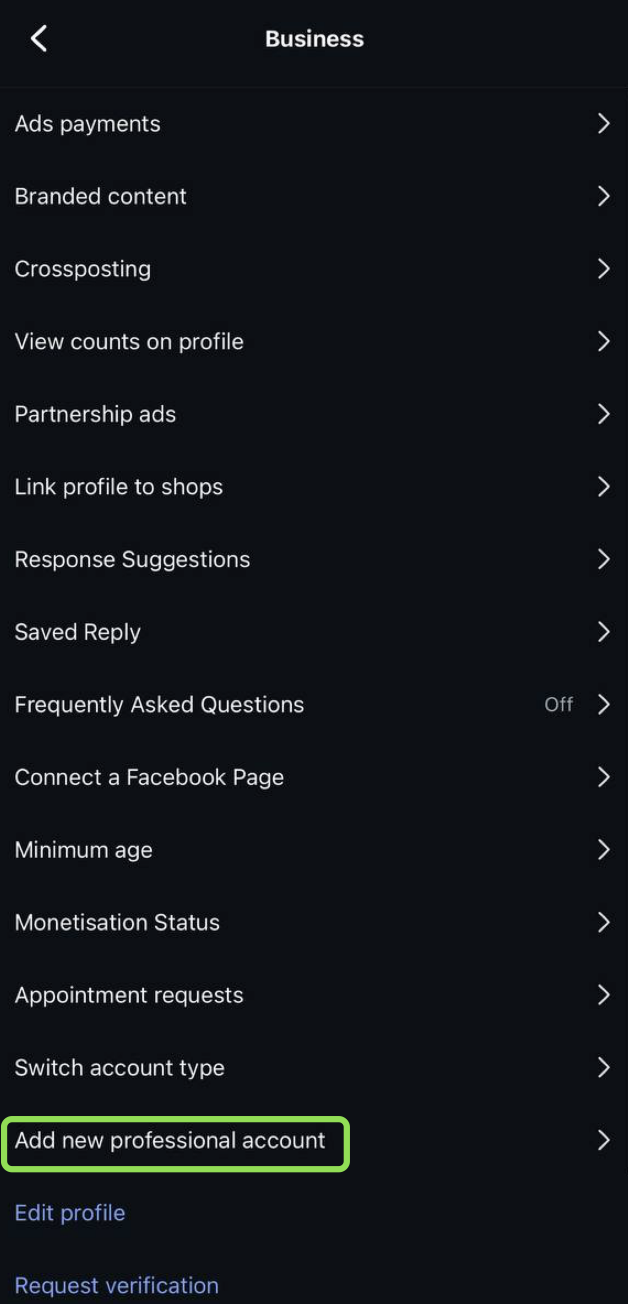Open the Request verification link
This screenshot has height=1304, width=628.
pos(116,1285)
